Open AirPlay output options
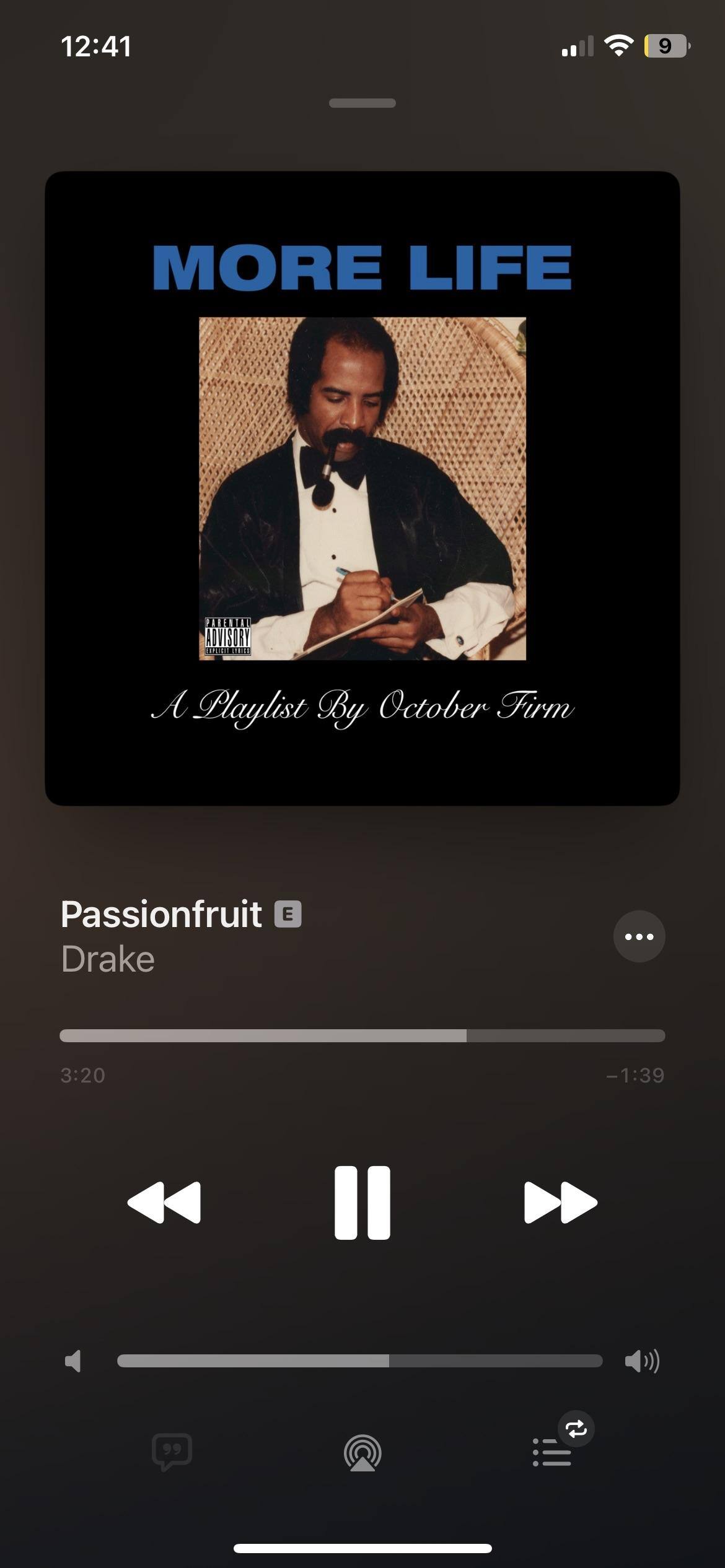This screenshot has width=725, height=1568. point(362,1453)
